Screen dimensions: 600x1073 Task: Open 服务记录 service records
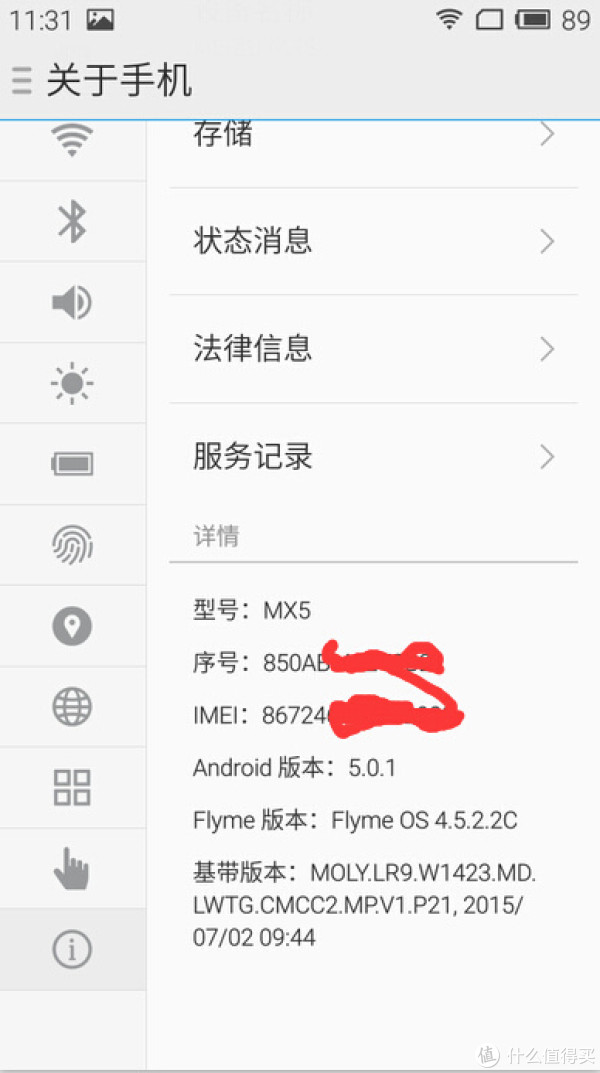point(374,456)
